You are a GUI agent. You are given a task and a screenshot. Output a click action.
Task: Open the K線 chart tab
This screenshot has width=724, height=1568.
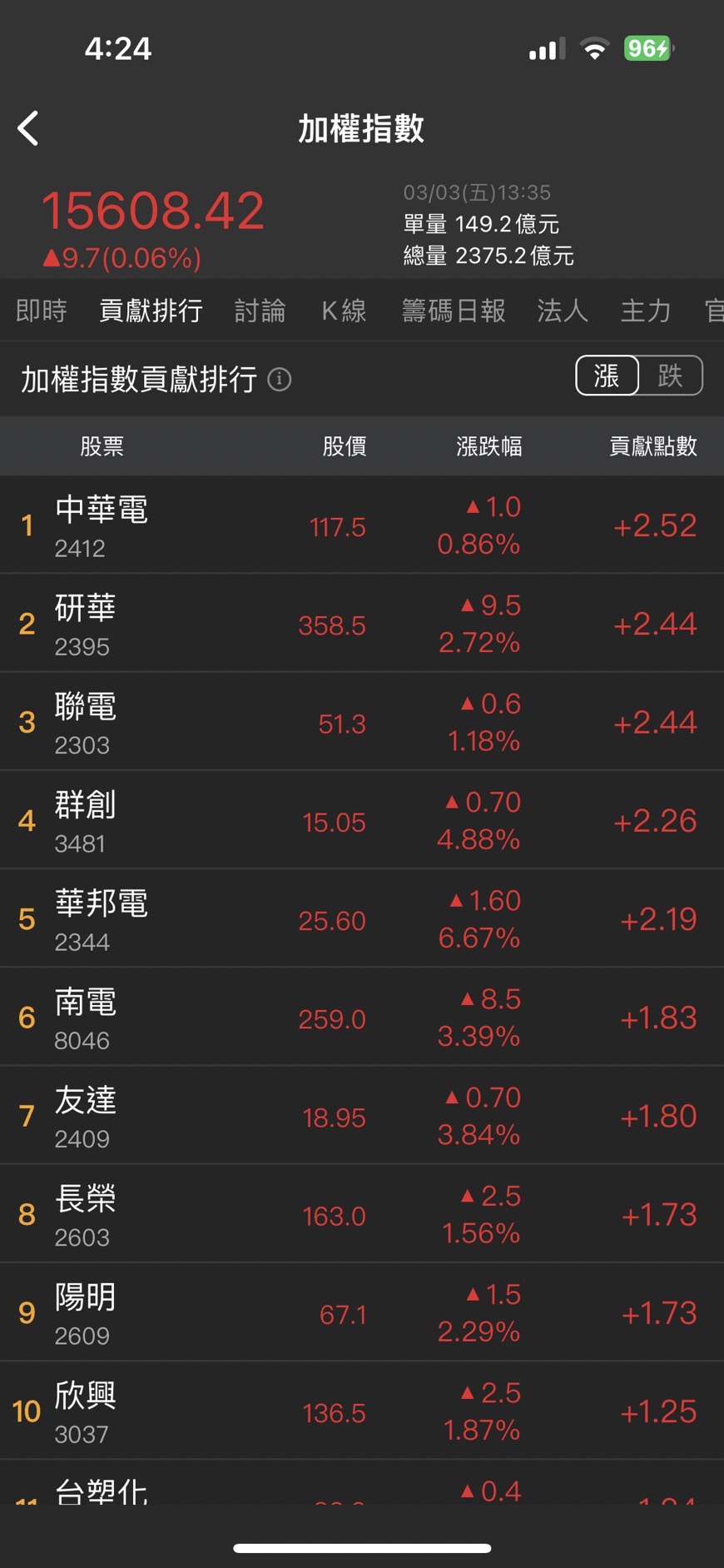[342, 310]
